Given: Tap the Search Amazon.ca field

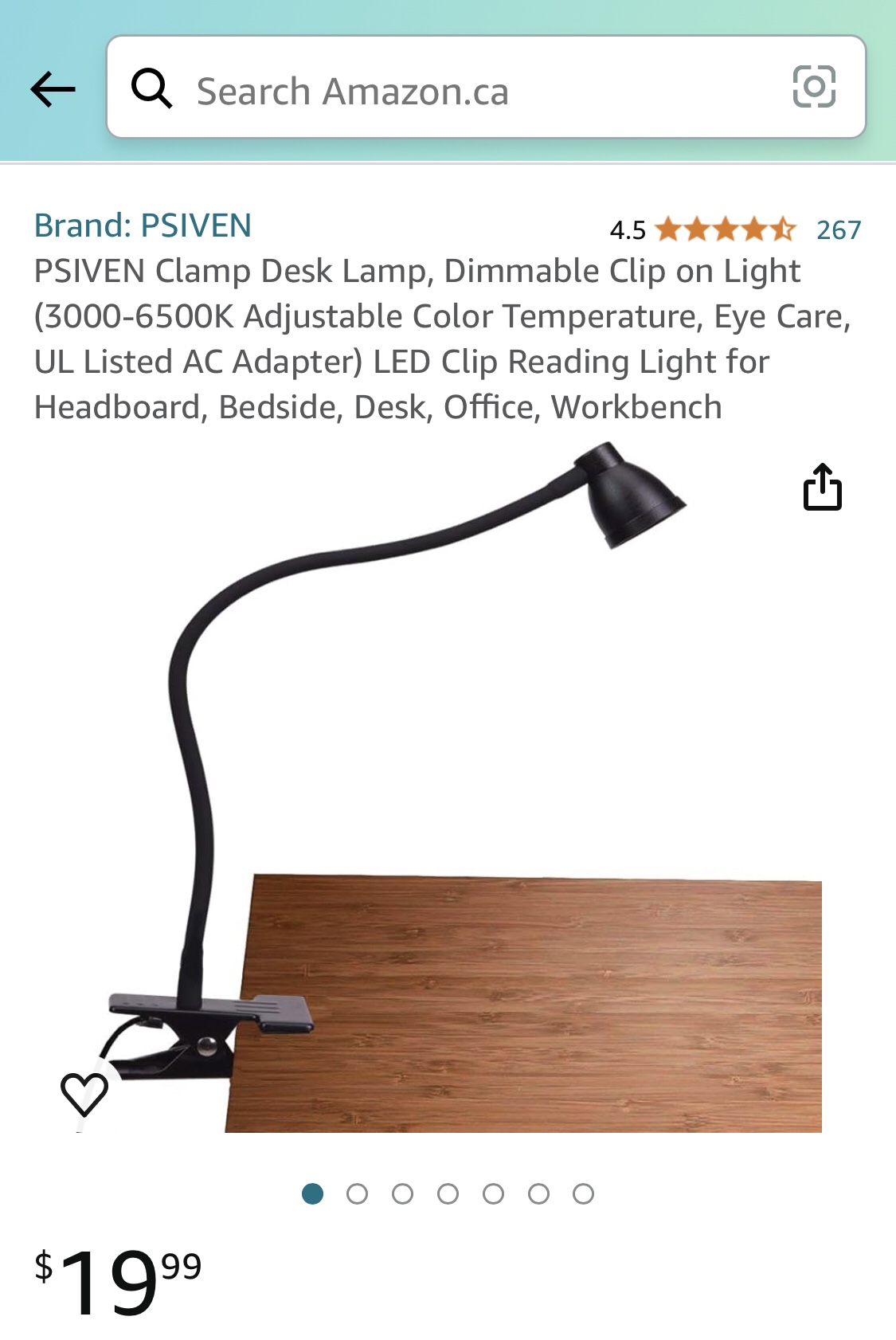Looking at the screenshot, I should click(462, 90).
